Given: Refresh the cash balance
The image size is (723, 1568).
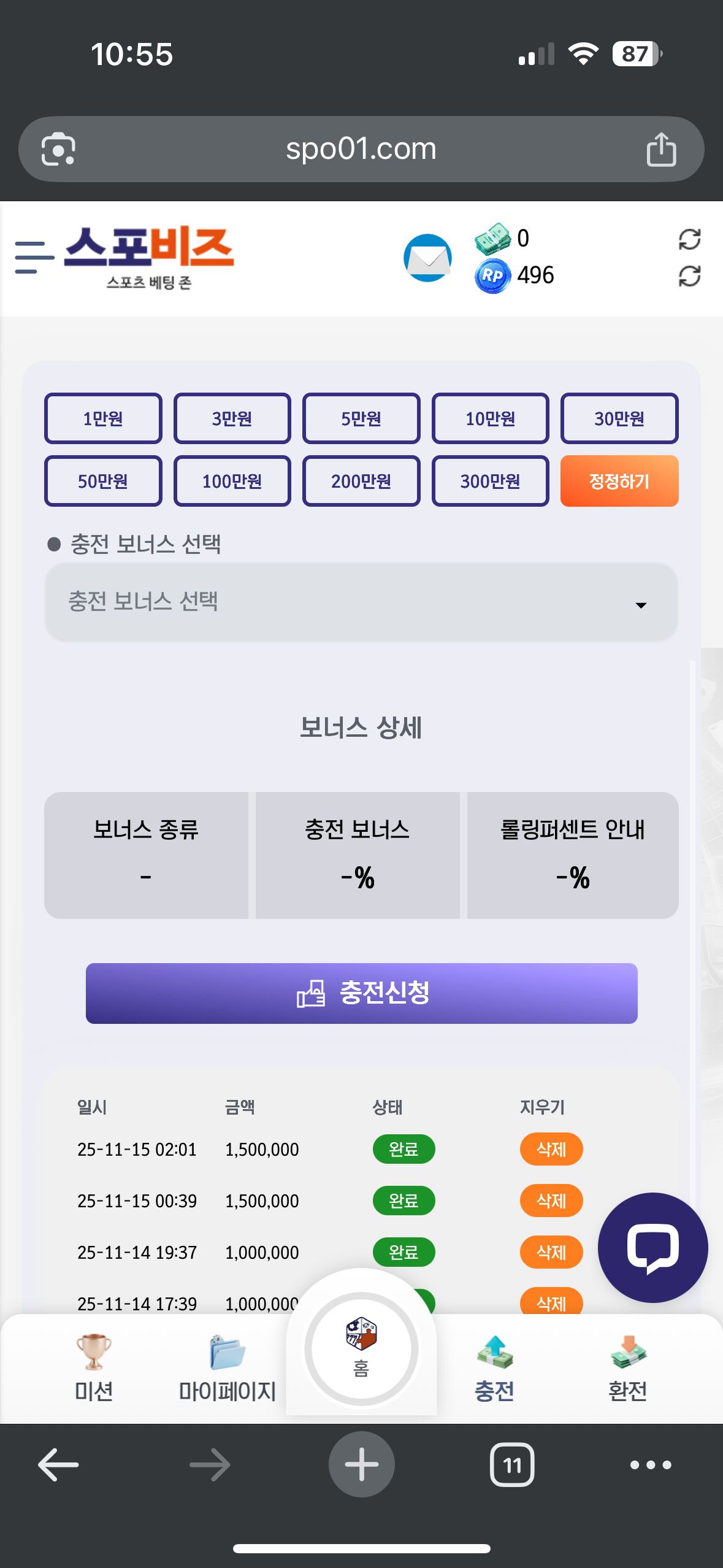Looking at the screenshot, I should point(689,239).
